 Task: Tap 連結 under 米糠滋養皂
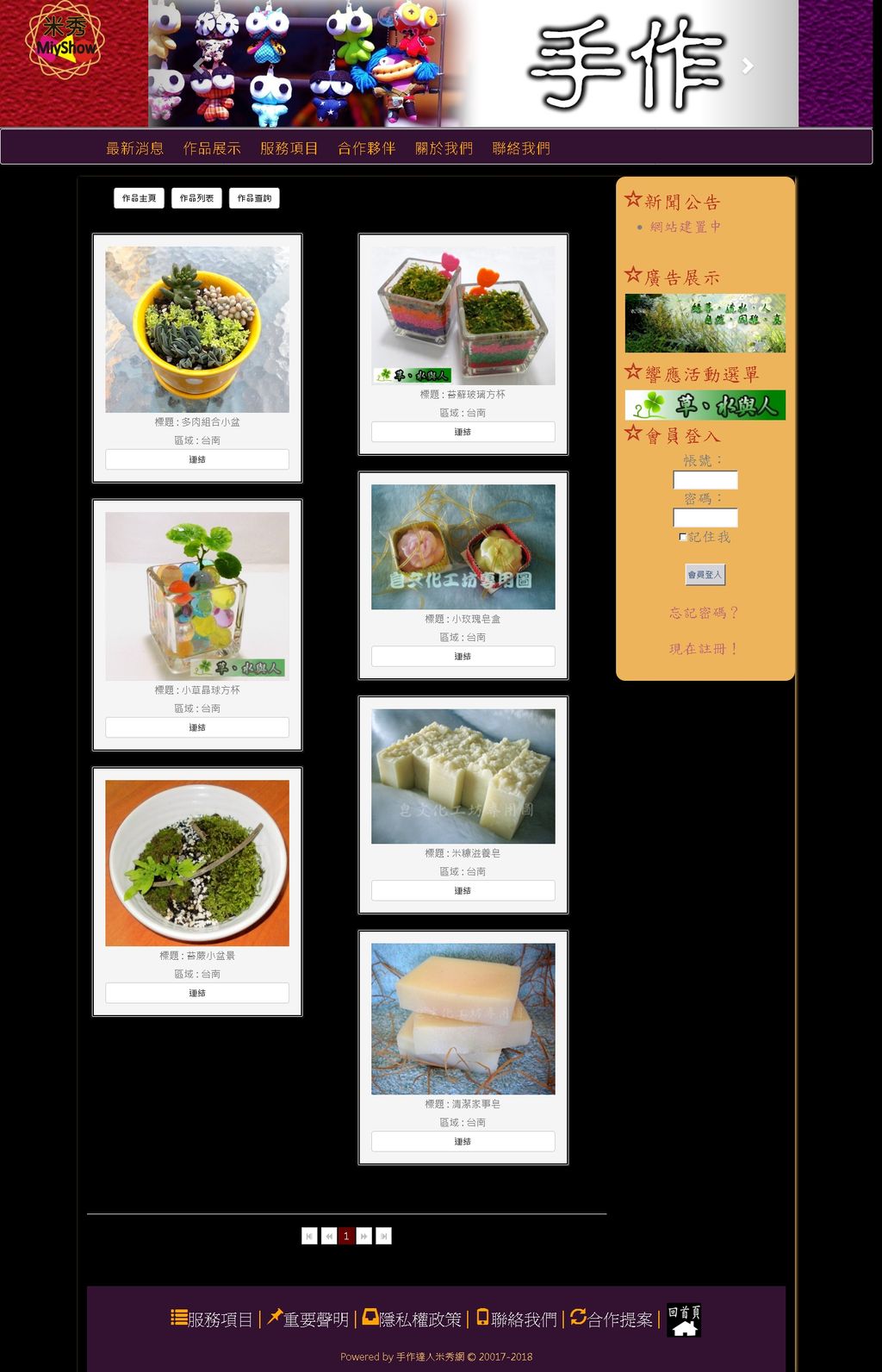click(x=463, y=890)
